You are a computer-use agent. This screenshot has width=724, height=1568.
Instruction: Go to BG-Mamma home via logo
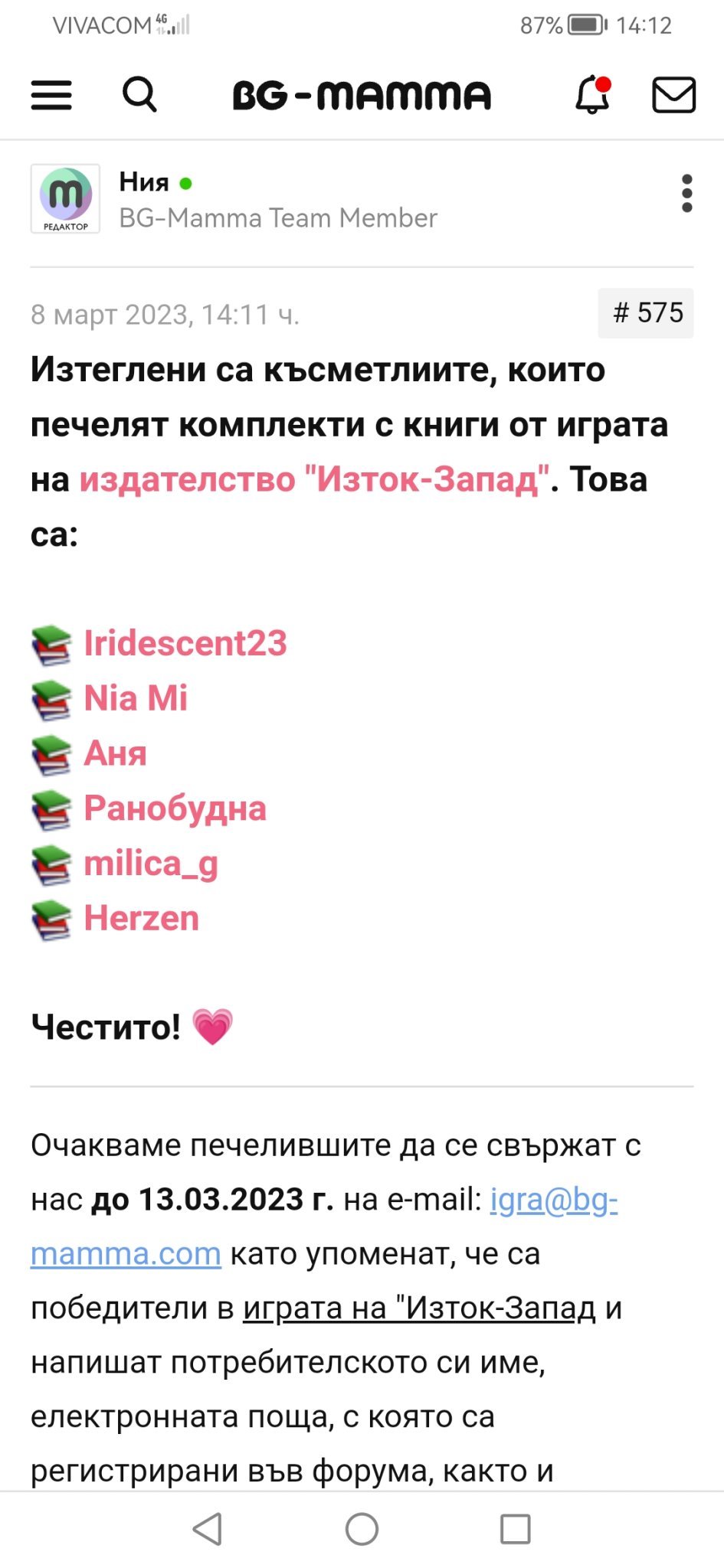(362, 96)
